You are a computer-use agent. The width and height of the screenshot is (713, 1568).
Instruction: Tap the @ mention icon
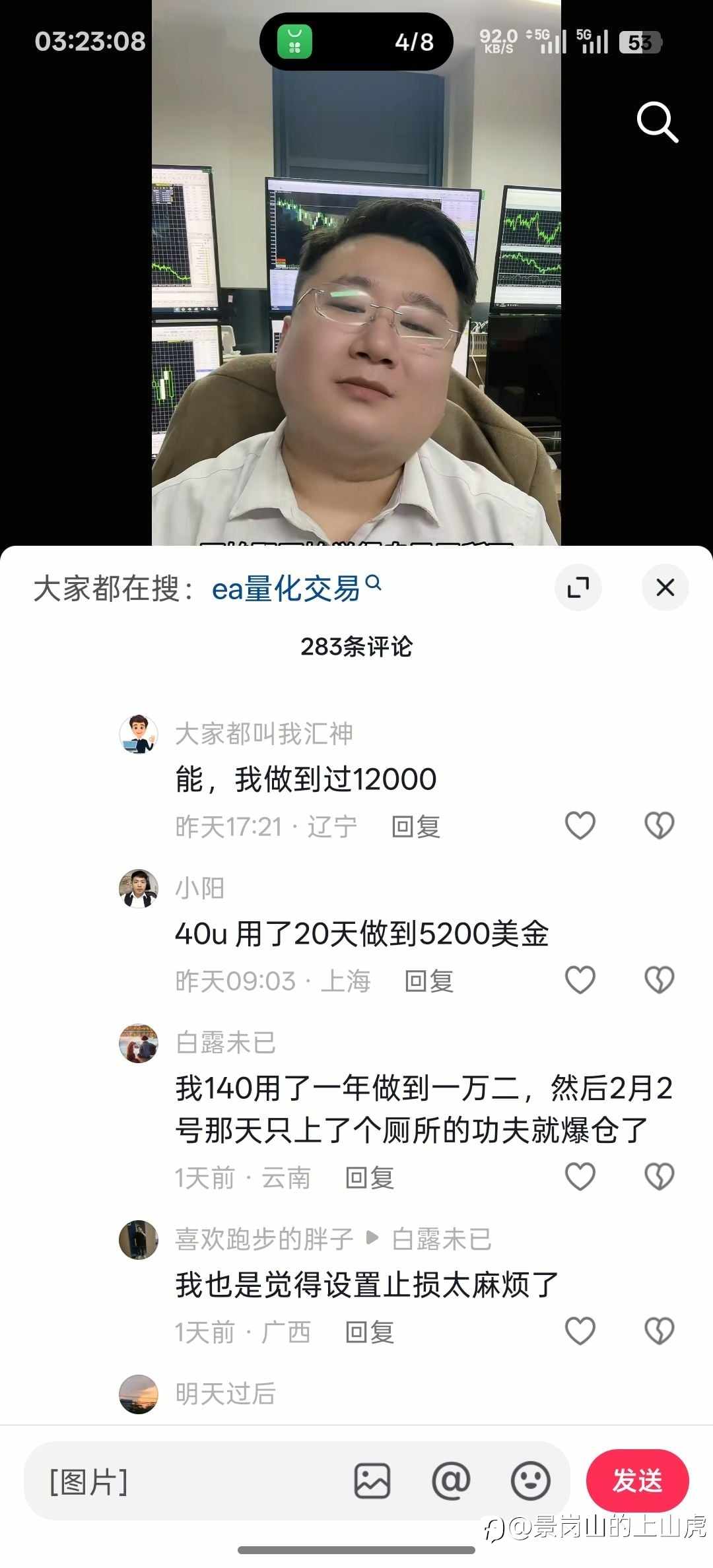pos(451,1480)
